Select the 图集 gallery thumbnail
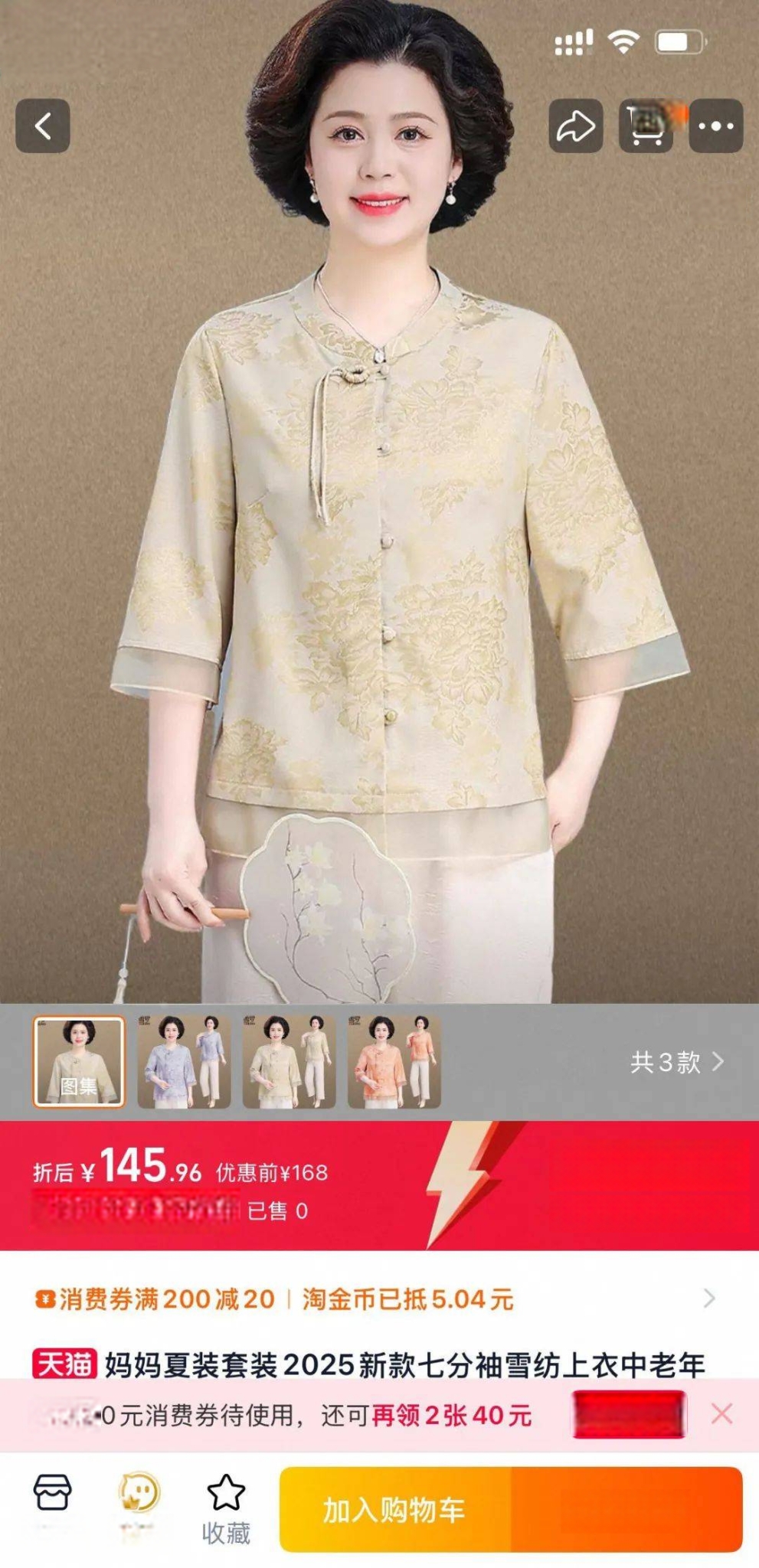The image size is (759, 1568). click(x=78, y=1062)
